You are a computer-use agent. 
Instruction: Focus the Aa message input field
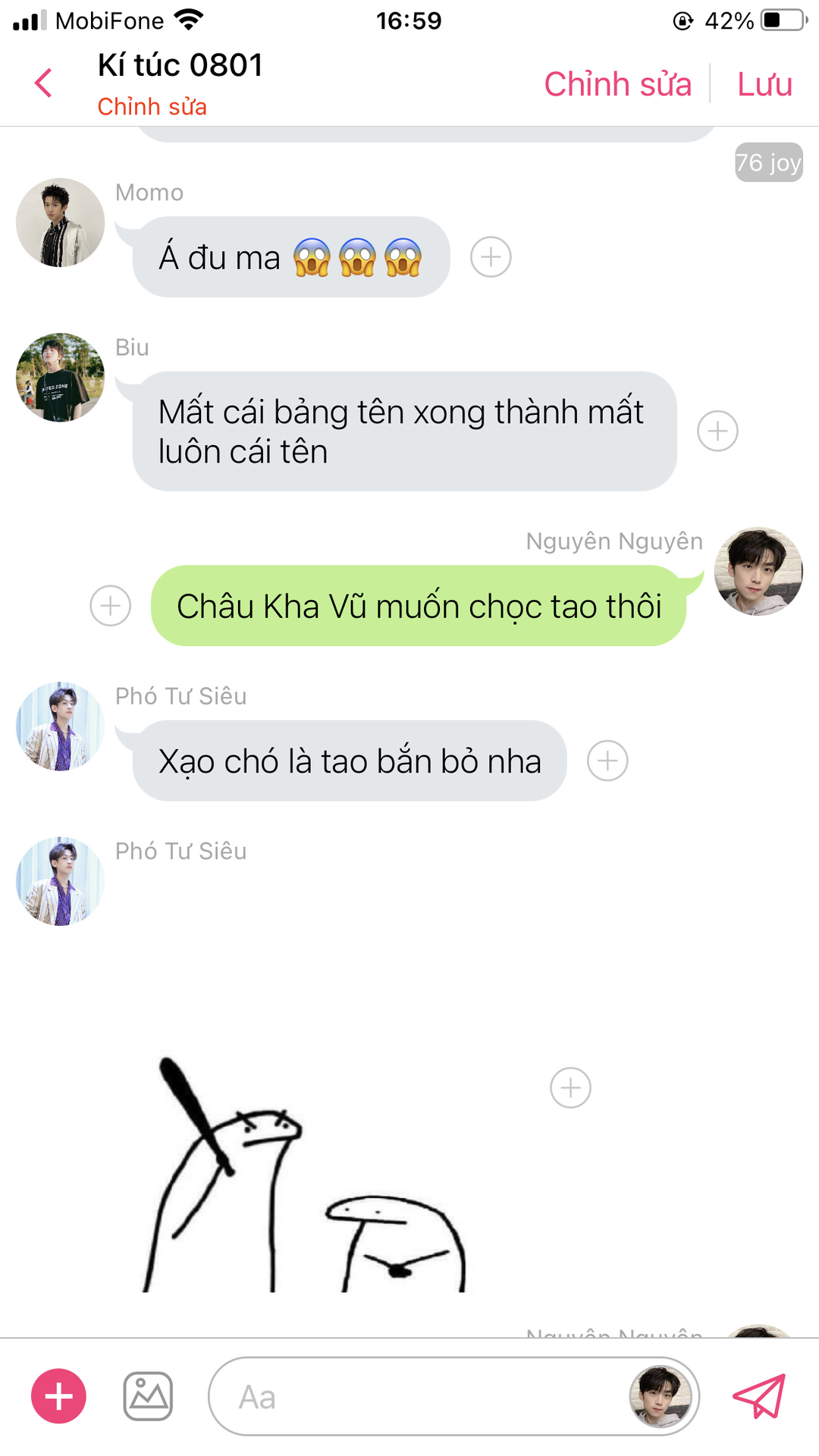coord(417,1396)
